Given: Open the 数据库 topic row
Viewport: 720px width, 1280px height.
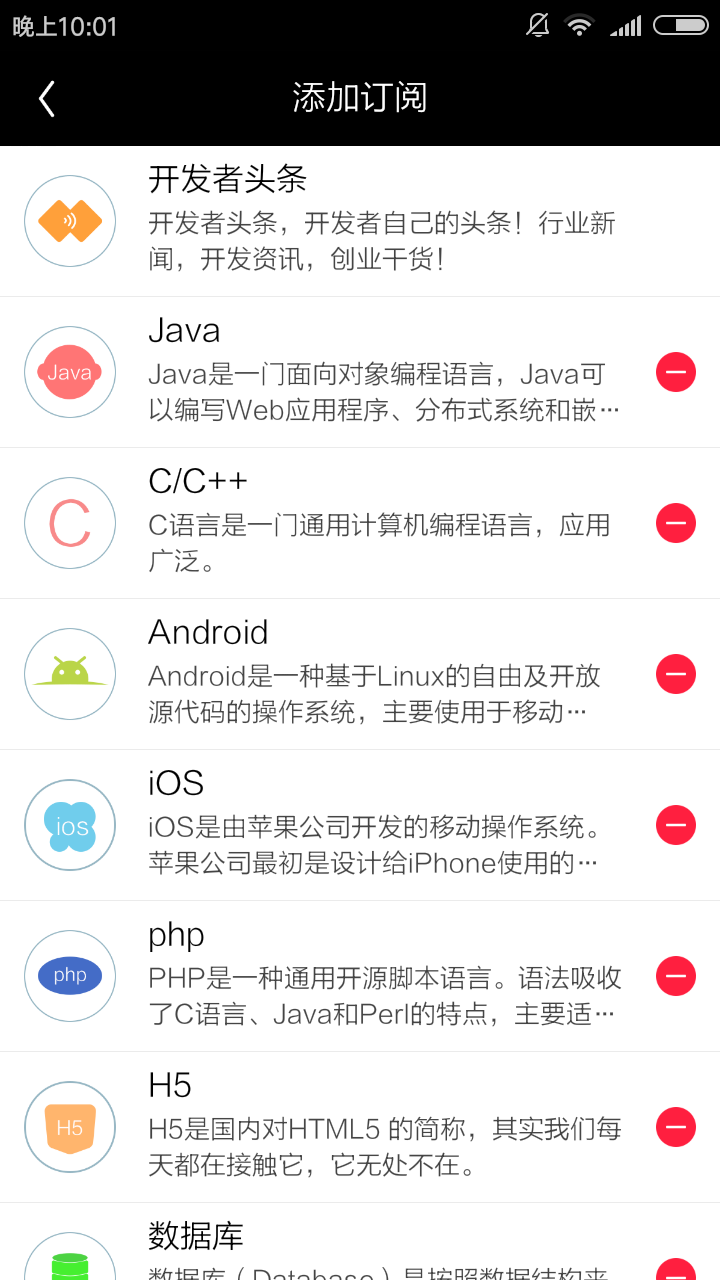Looking at the screenshot, I should [x=360, y=1241].
